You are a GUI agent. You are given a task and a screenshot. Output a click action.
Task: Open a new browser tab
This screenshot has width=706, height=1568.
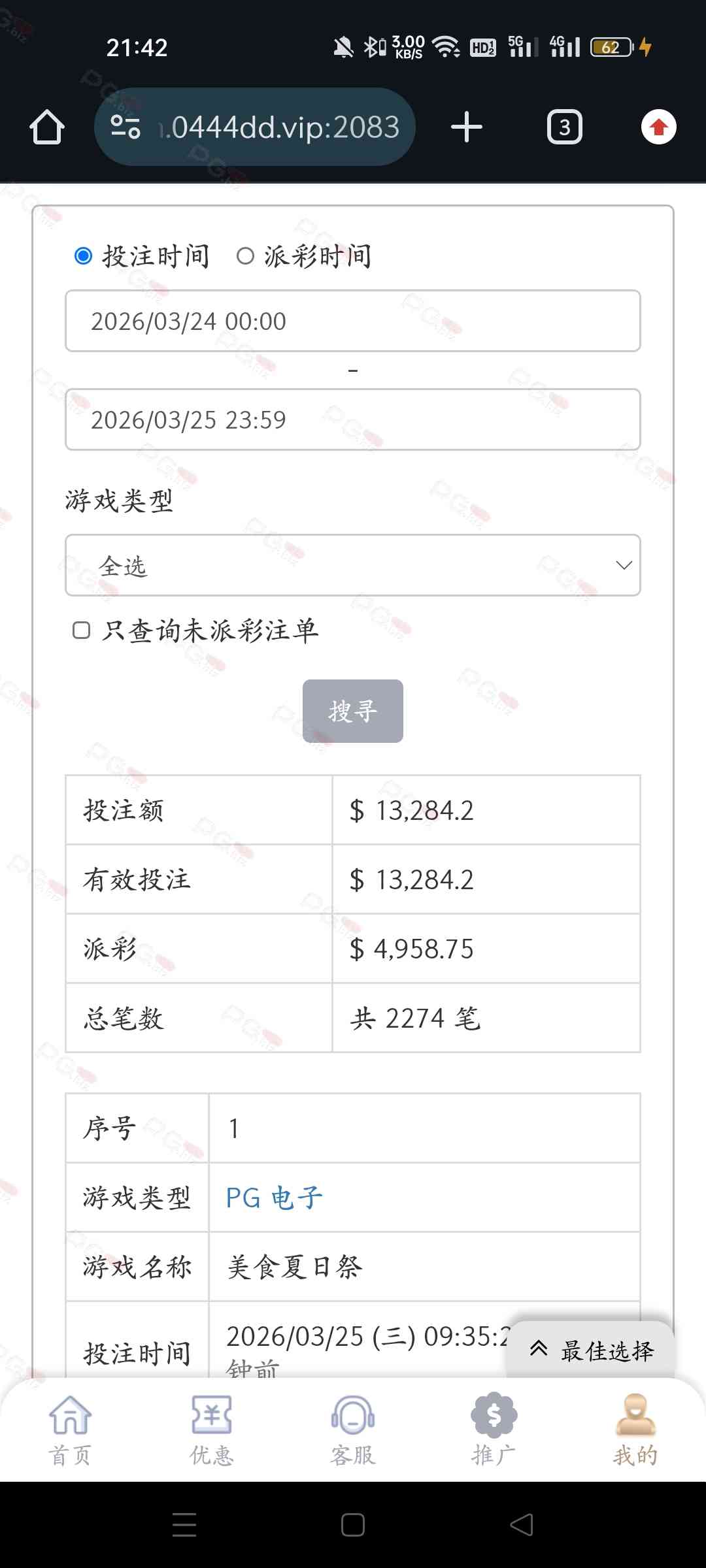pos(467,127)
